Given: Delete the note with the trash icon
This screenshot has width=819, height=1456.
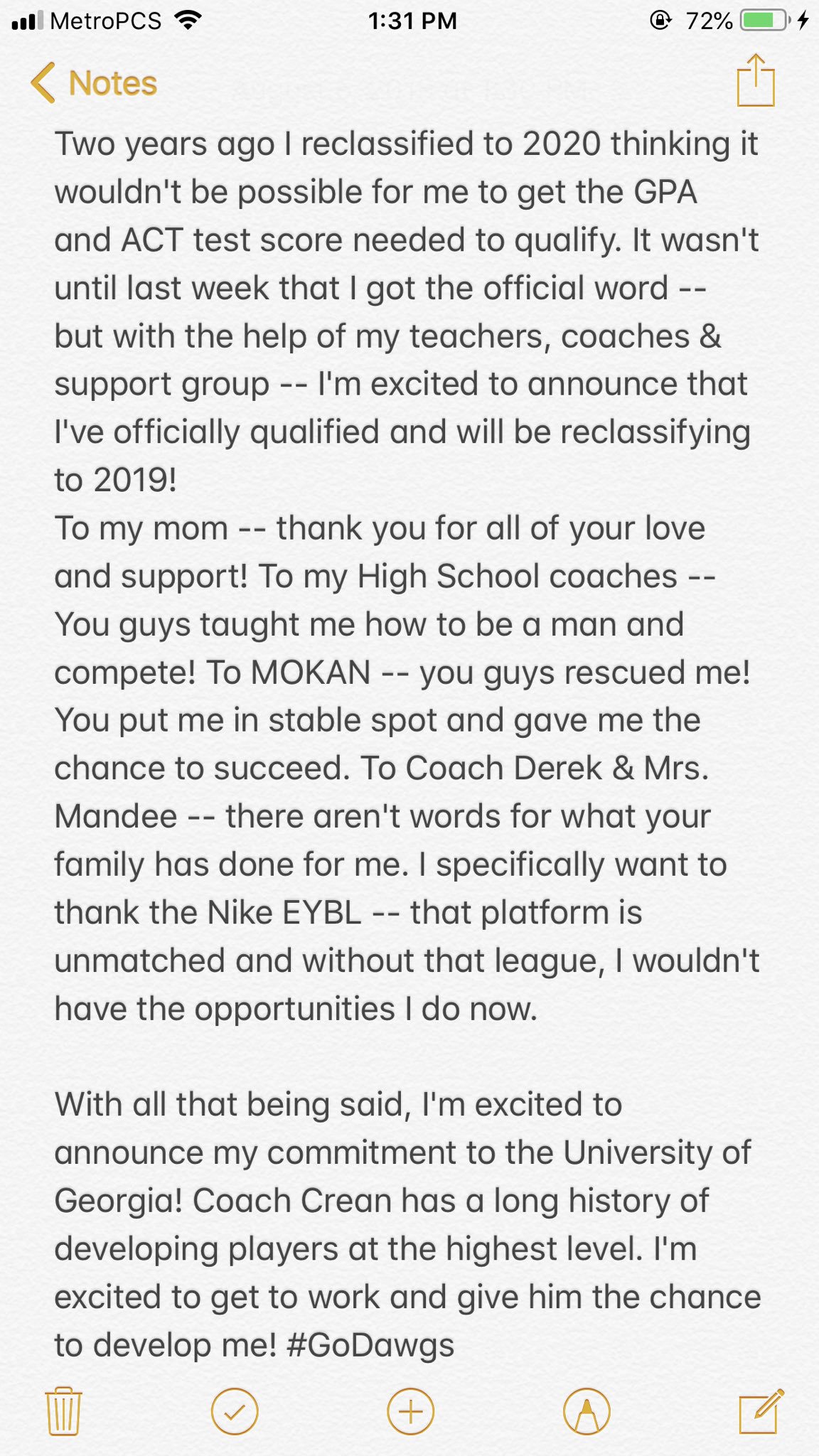Looking at the screenshot, I should 63,1410.
